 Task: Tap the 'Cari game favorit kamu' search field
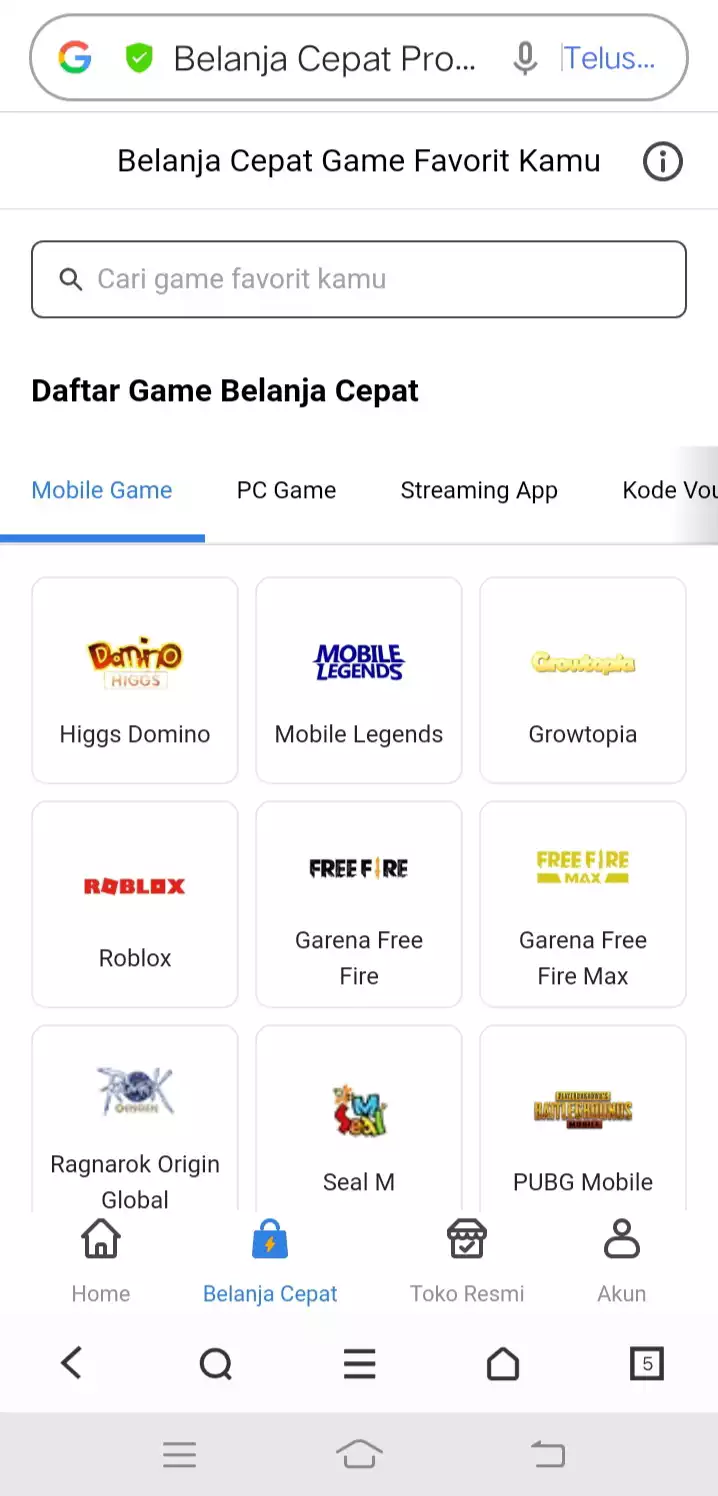(x=359, y=279)
